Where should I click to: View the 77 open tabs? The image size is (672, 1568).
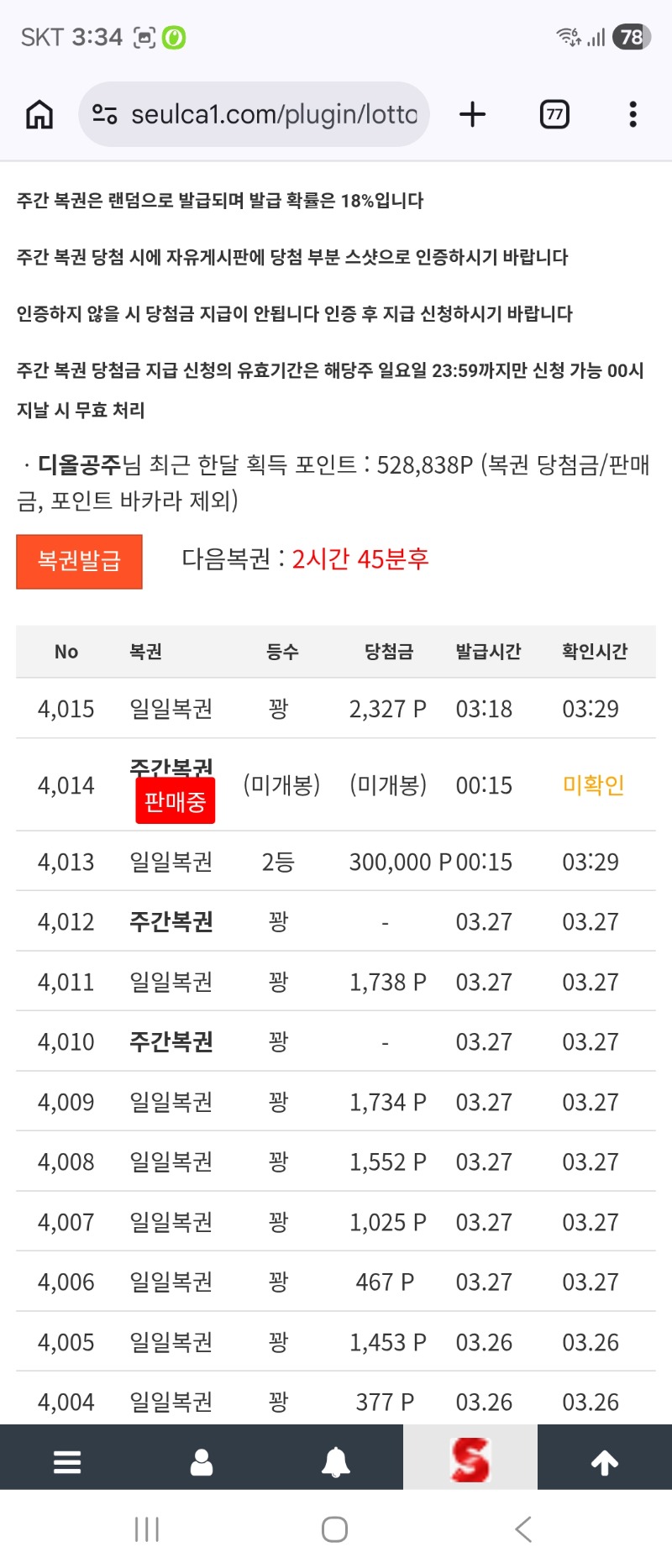554,114
